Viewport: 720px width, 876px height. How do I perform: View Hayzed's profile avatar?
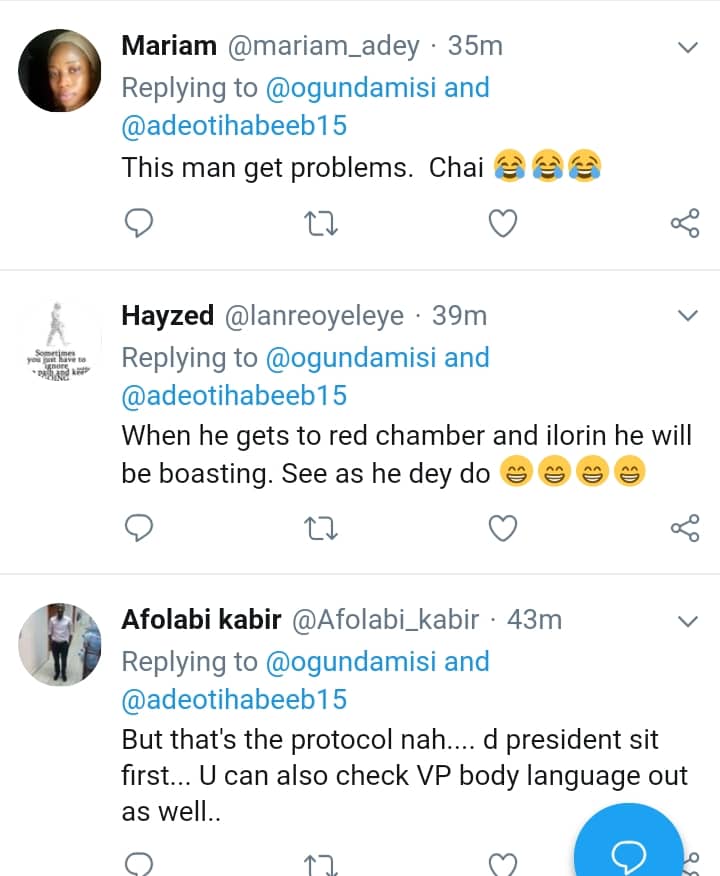(60, 340)
